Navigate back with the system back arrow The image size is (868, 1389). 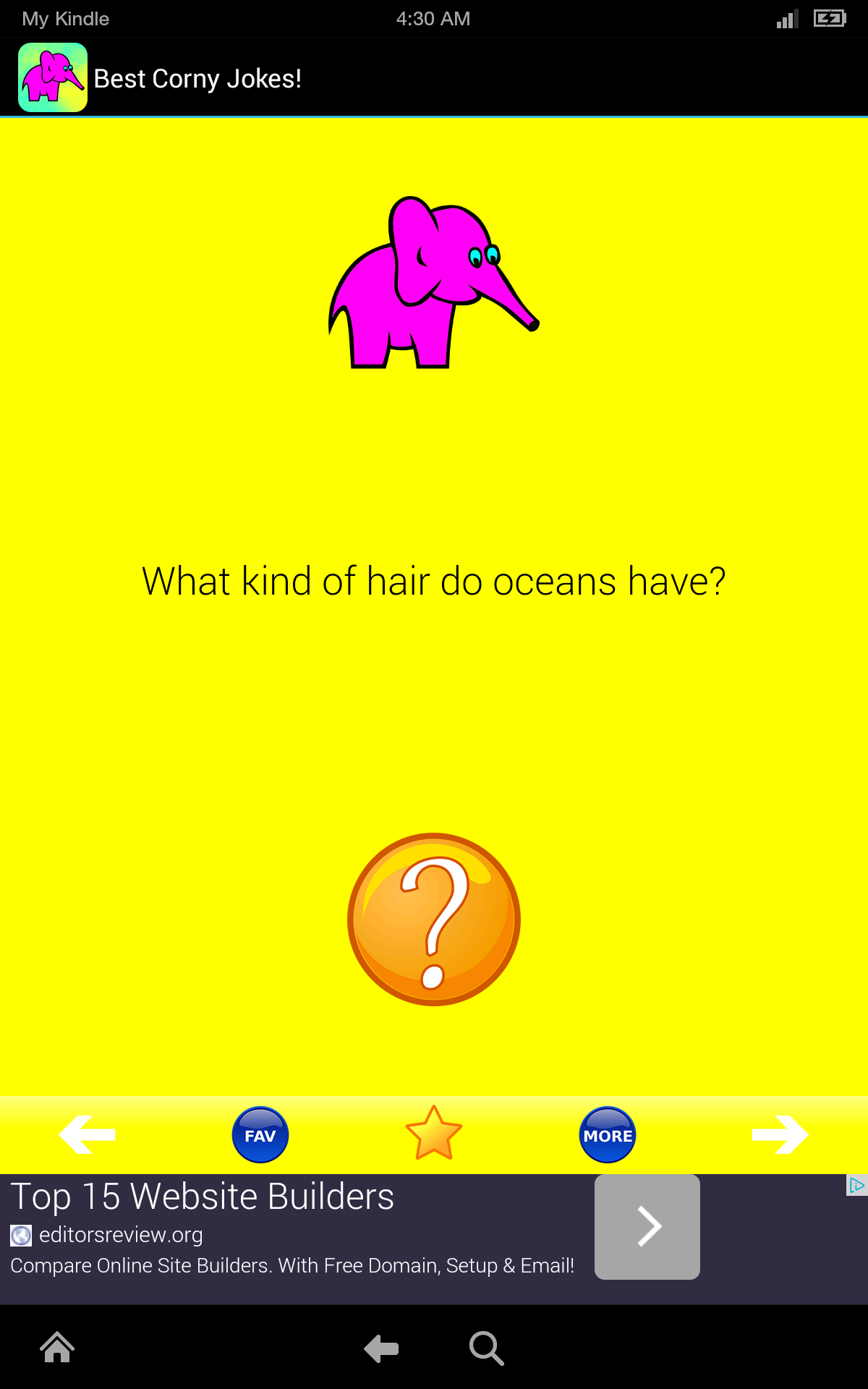[x=381, y=1348]
